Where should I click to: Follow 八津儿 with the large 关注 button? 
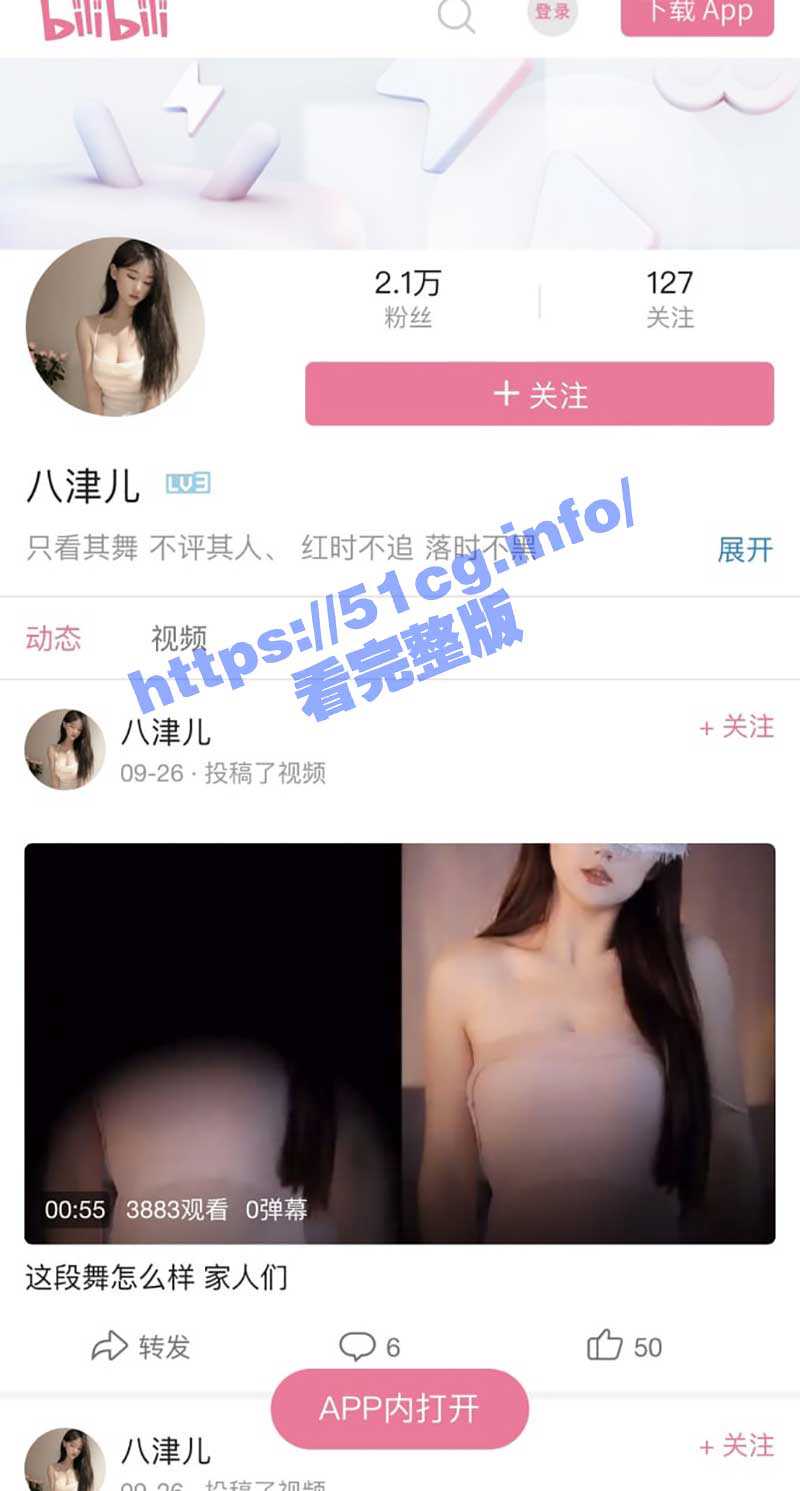(x=539, y=394)
